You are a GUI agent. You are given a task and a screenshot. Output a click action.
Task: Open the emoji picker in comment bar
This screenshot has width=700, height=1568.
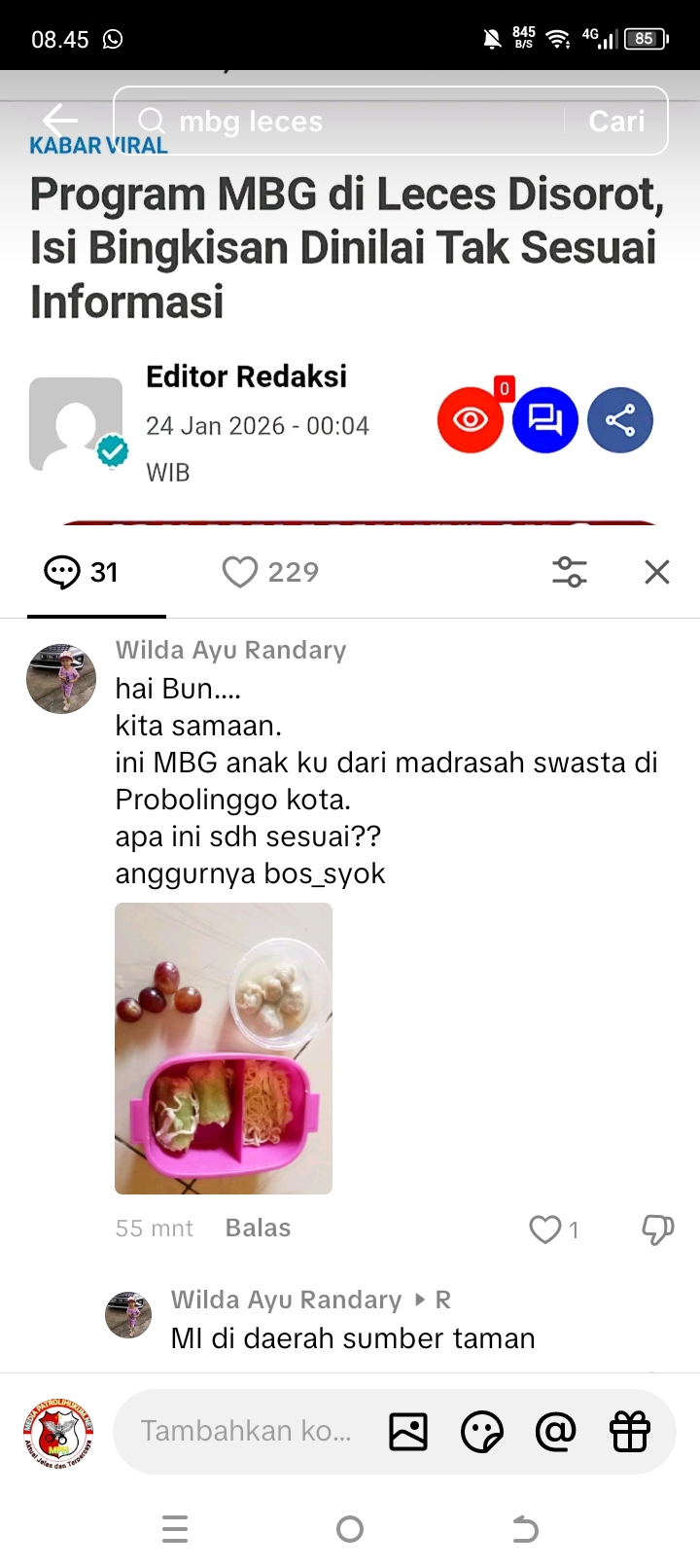[x=482, y=1431]
